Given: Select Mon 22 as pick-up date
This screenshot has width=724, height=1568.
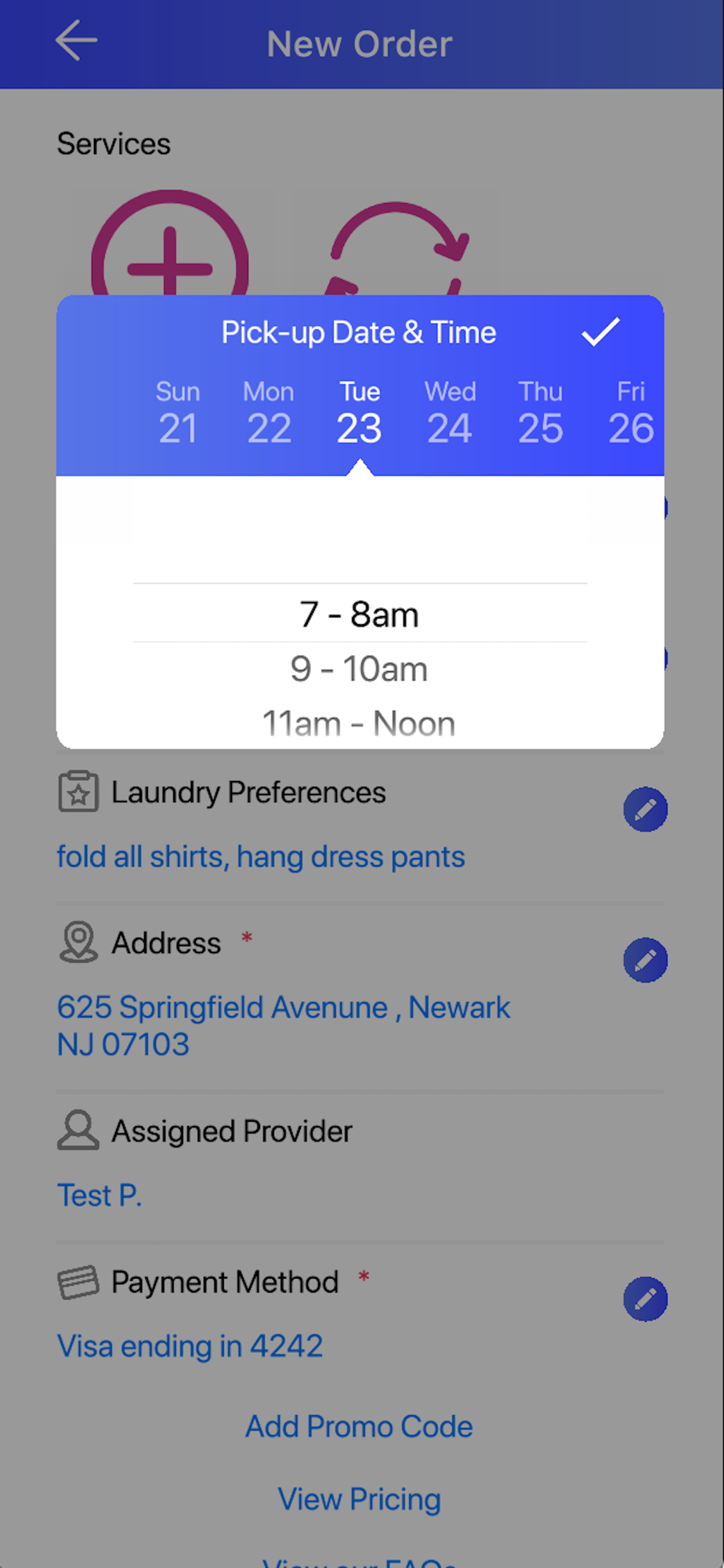Looking at the screenshot, I should [x=269, y=413].
